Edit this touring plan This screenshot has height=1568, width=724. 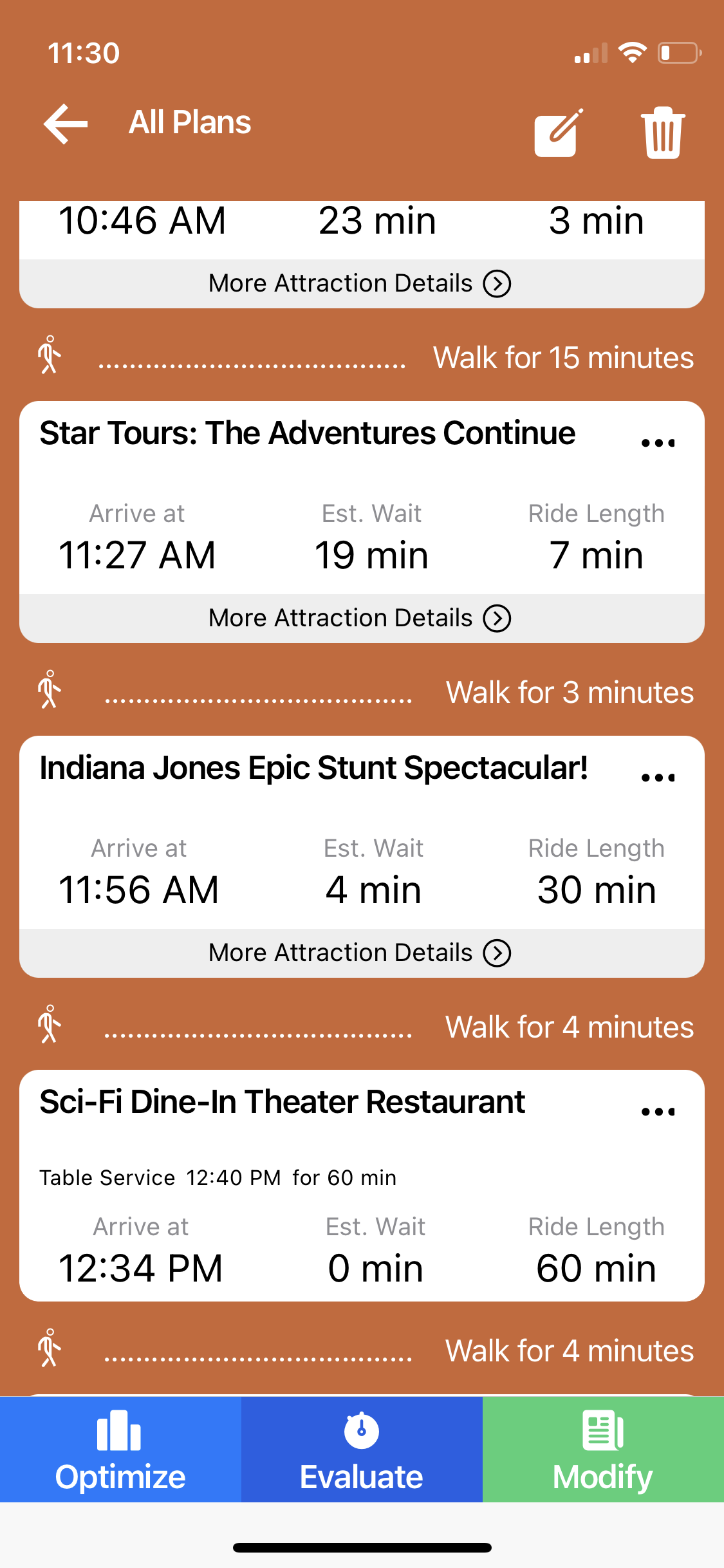(x=558, y=133)
